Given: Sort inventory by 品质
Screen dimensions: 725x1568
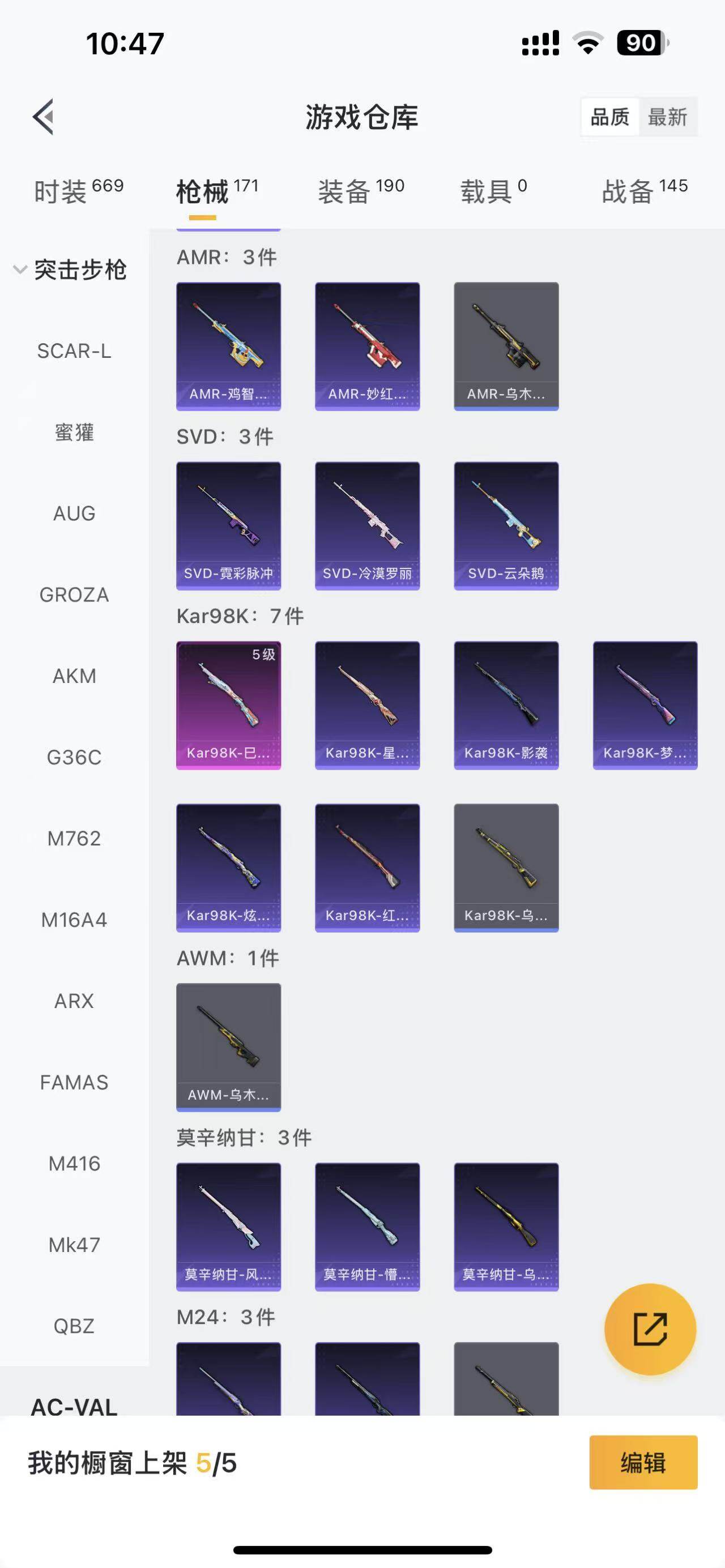Looking at the screenshot, I should (610, 116).
